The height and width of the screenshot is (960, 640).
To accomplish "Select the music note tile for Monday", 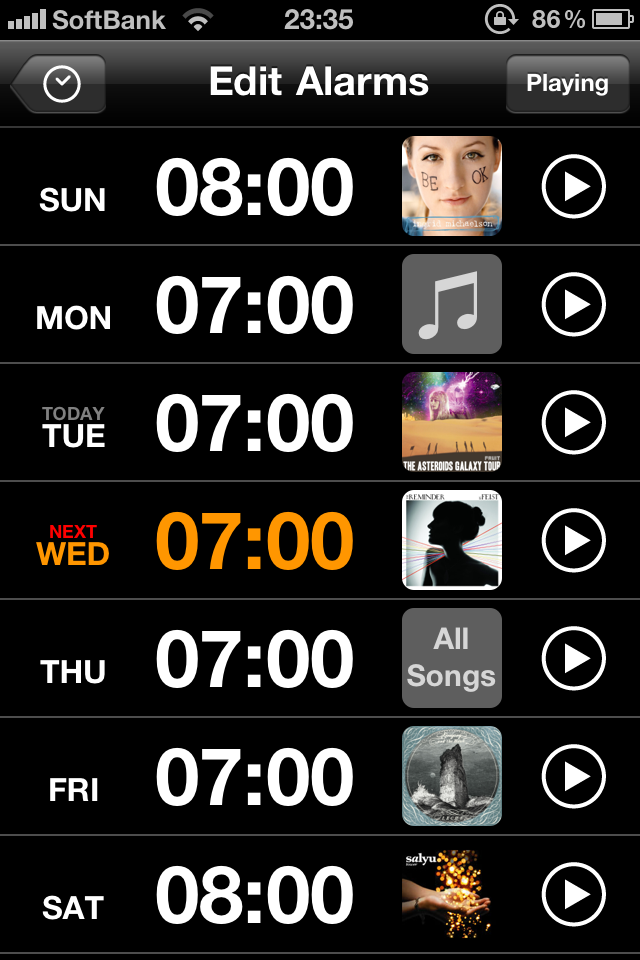I will click(x=451, y=304).
